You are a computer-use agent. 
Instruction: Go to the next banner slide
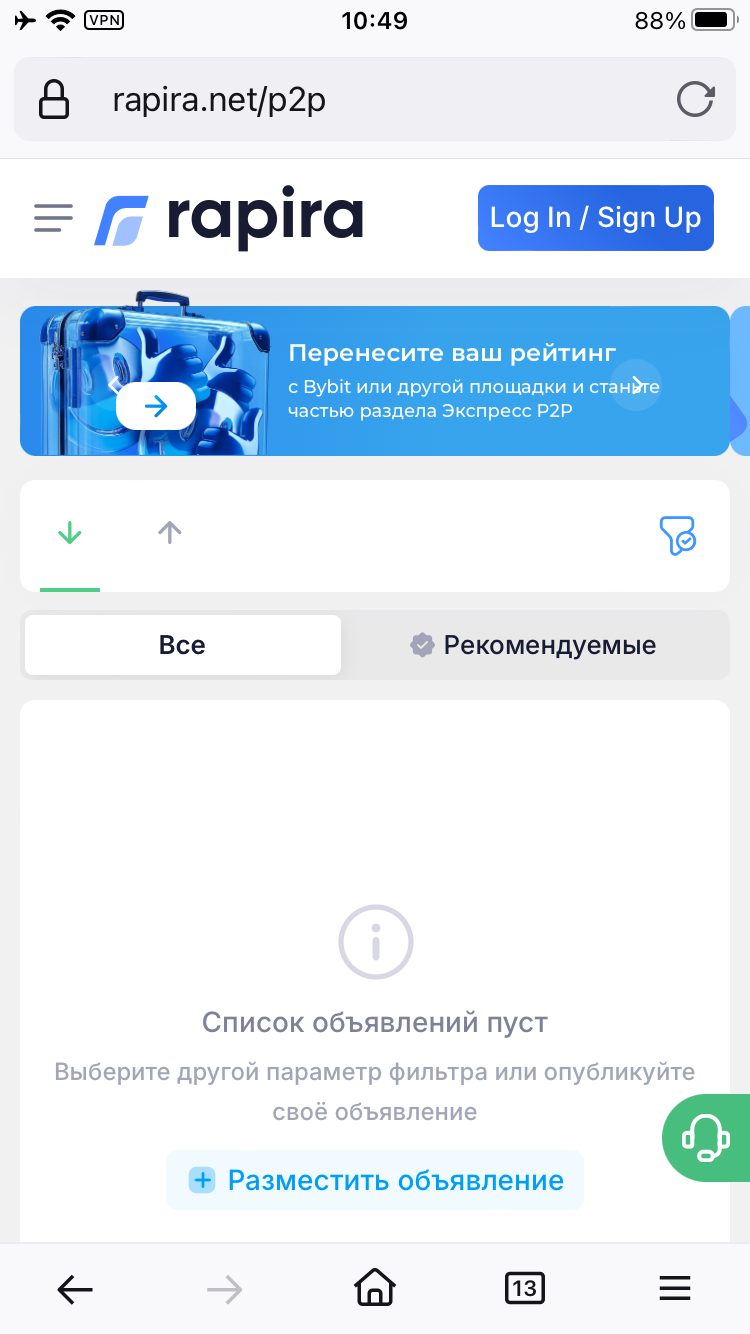point(637,381)
